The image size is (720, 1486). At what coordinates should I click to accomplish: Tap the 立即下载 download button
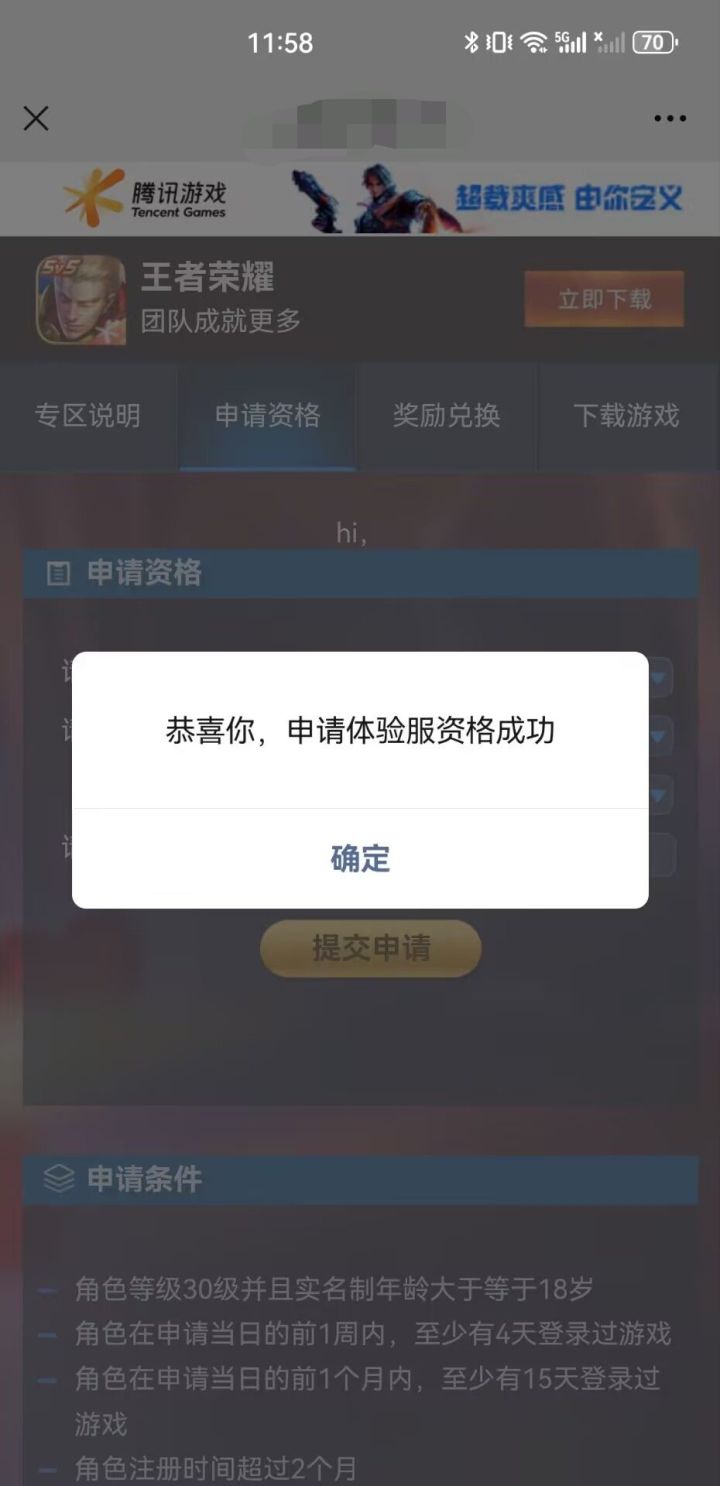(603, 299)
